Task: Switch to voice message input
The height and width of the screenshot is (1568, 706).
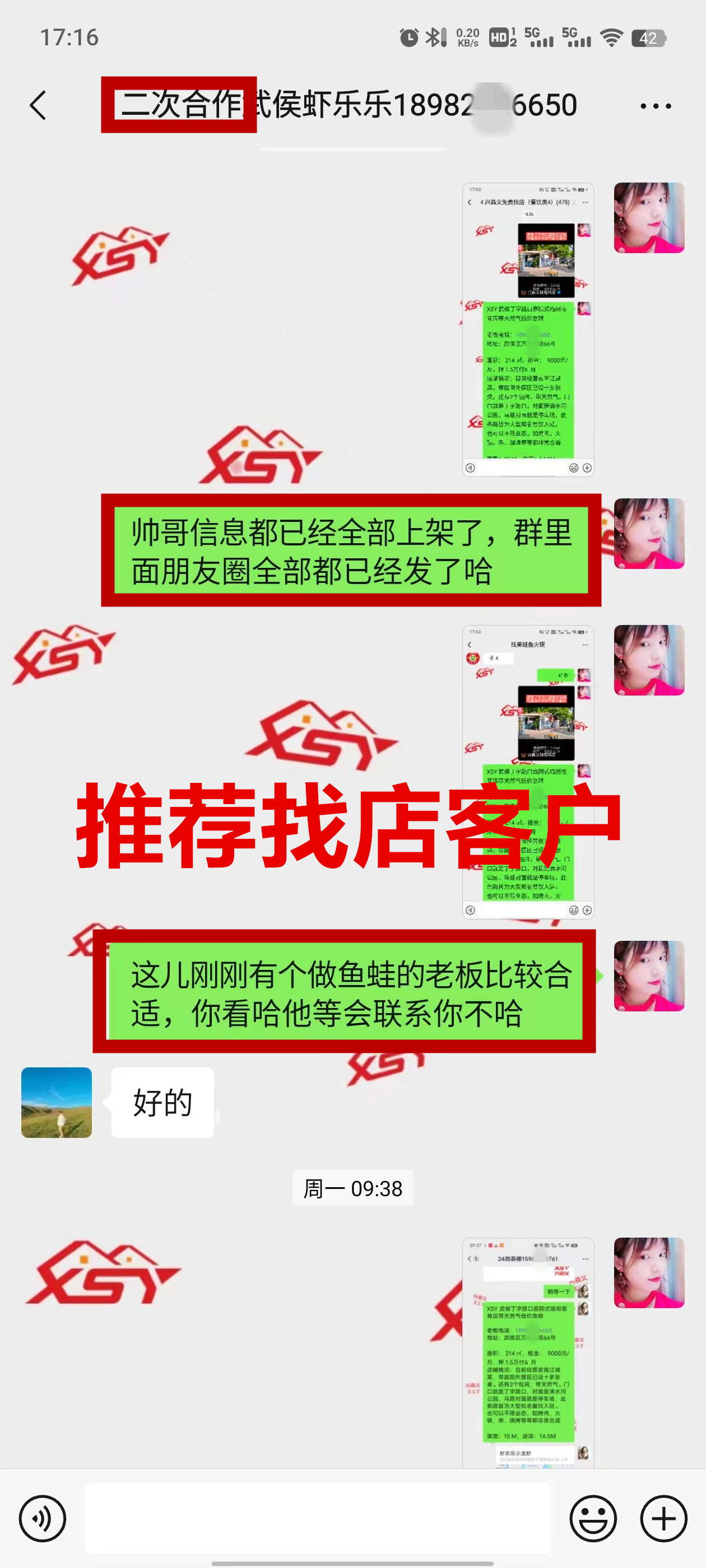Action: (x=42, y=1518)
